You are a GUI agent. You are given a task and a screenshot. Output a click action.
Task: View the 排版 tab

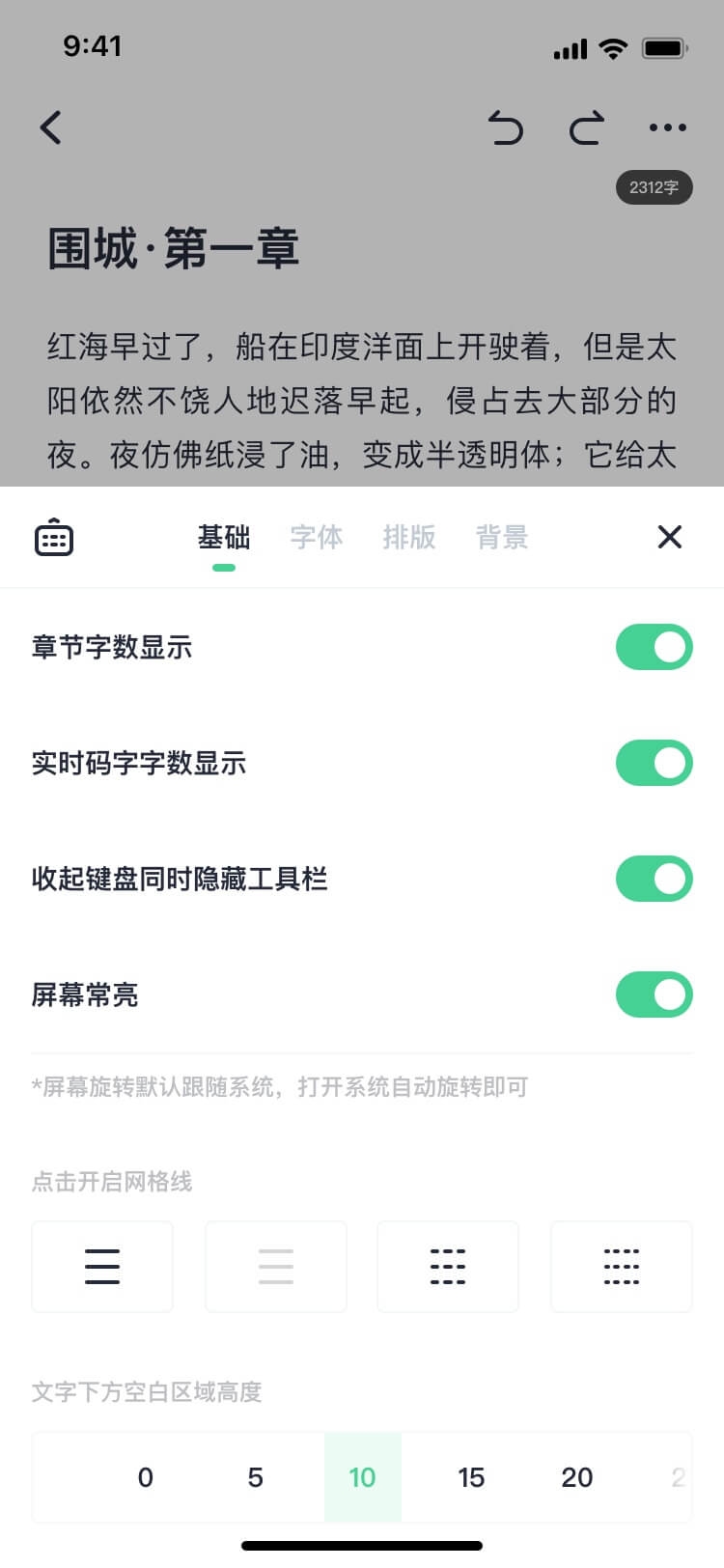[x=408, y=537]
